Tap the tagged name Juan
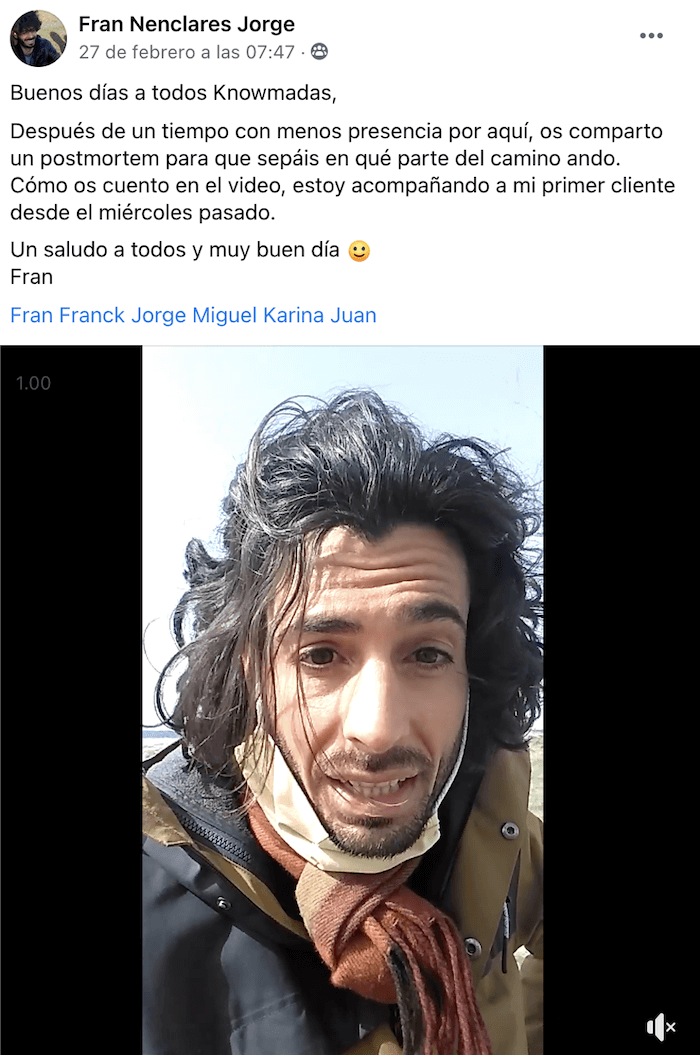700x1055 pixels. pyautogui.click(x=354, y=315)
